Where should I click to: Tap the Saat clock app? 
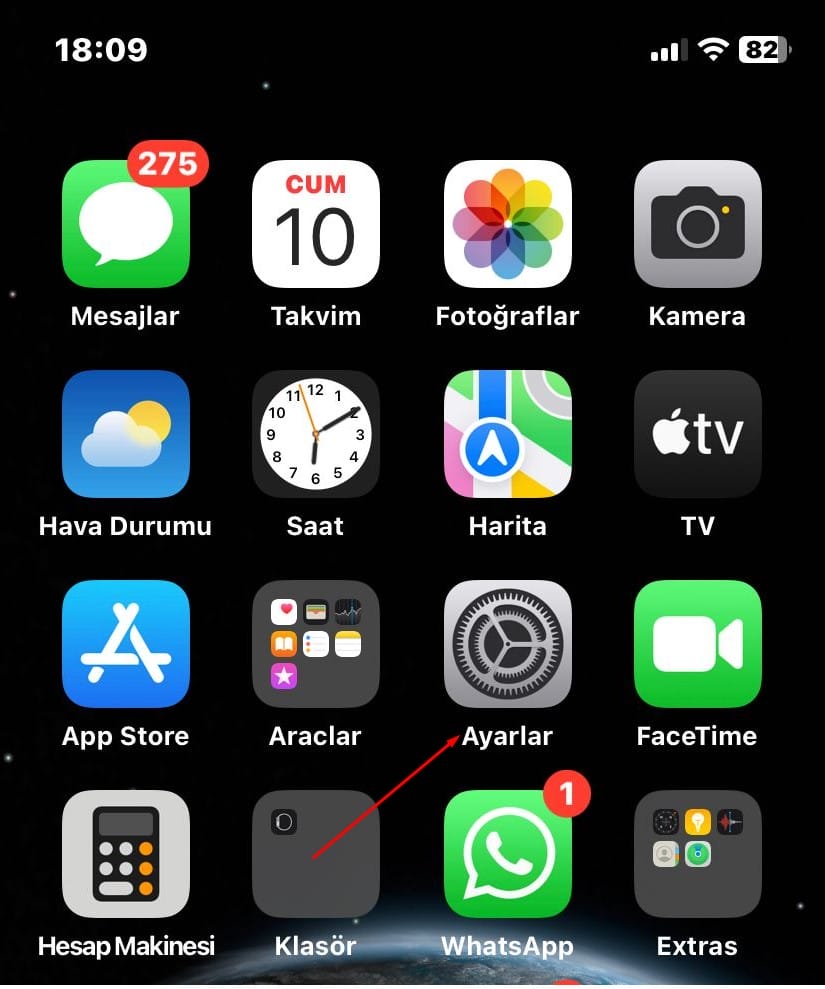coord(316,434)
